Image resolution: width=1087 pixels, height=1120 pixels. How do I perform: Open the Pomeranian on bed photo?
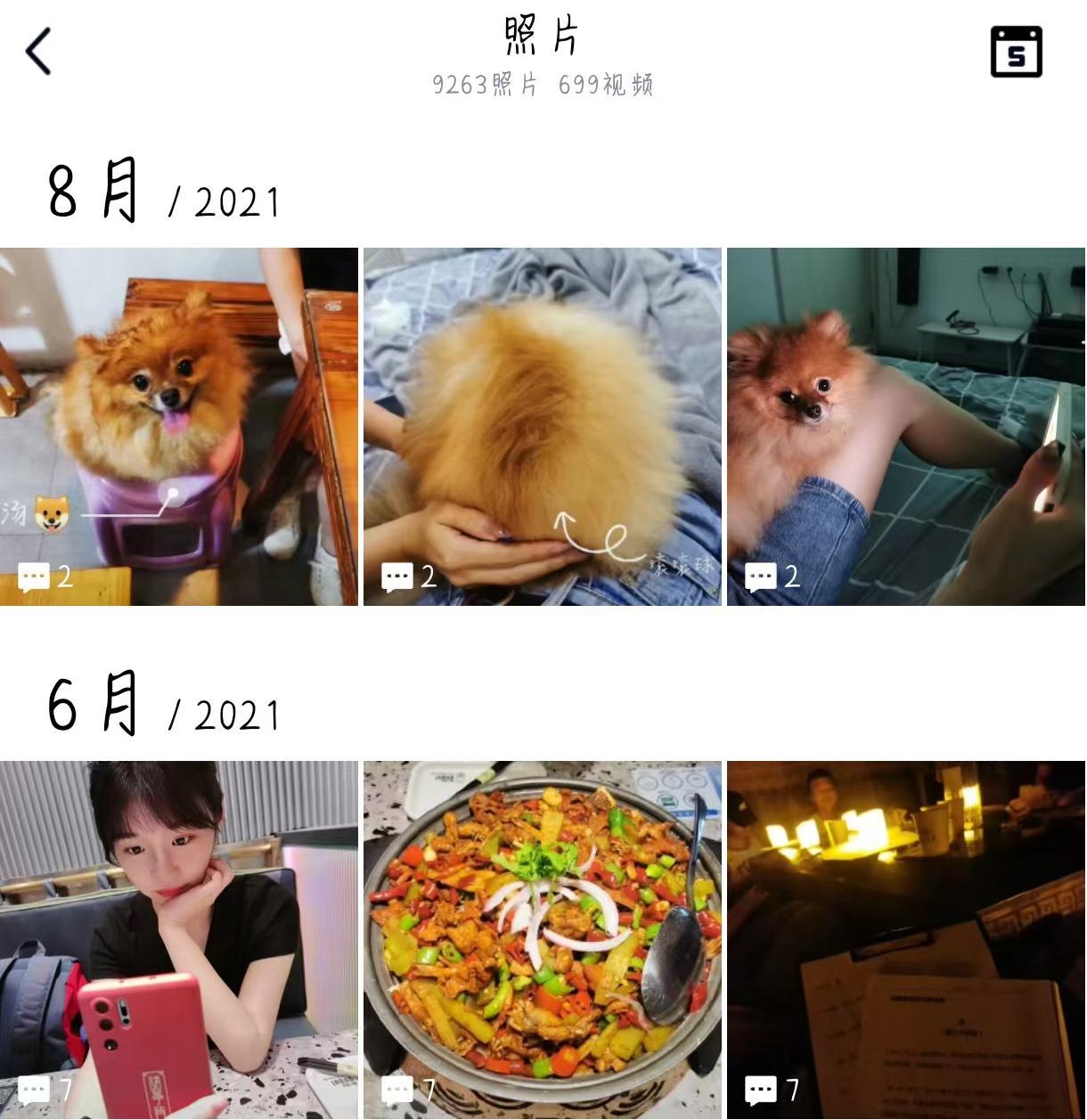pyautogui.click(x=905, y=426)
